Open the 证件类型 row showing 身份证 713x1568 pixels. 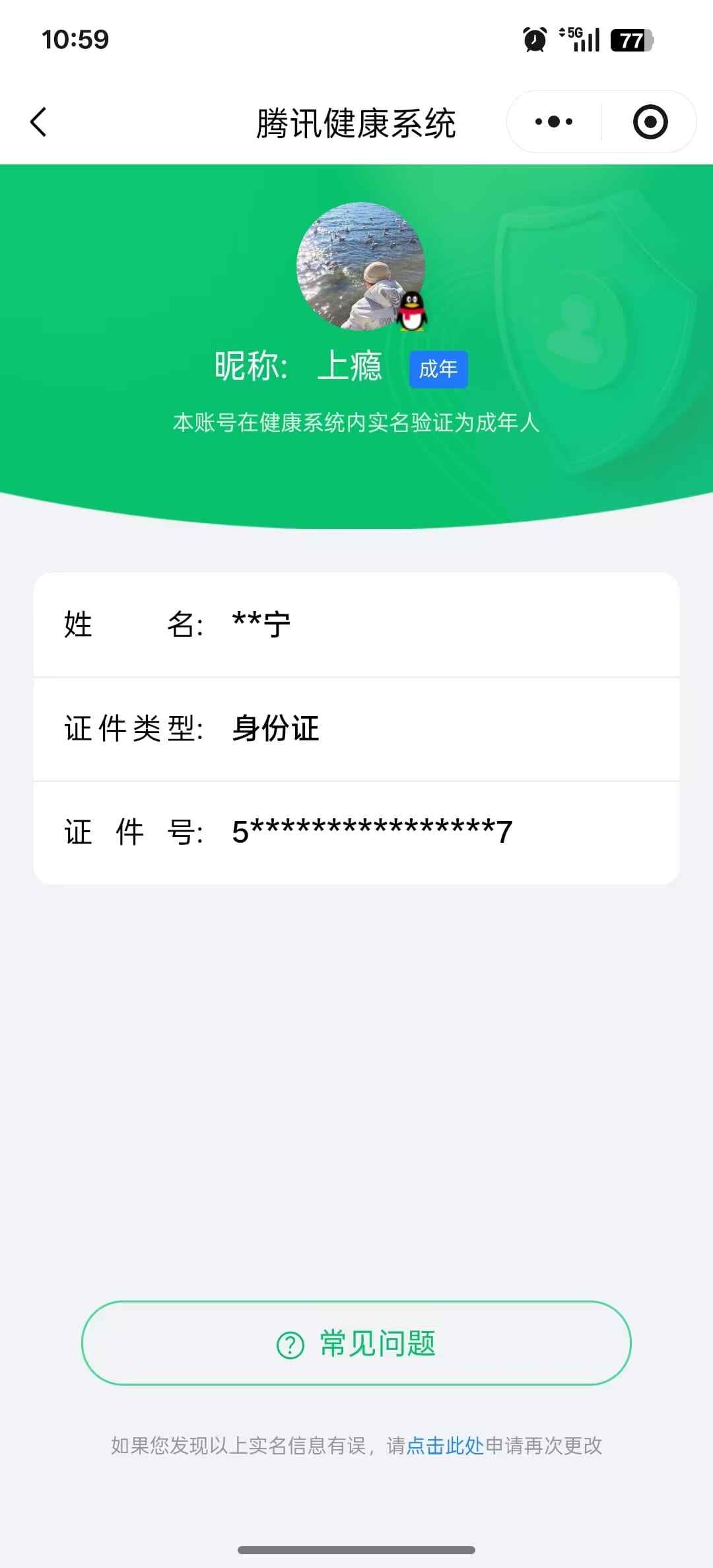(x=356, y=729)
